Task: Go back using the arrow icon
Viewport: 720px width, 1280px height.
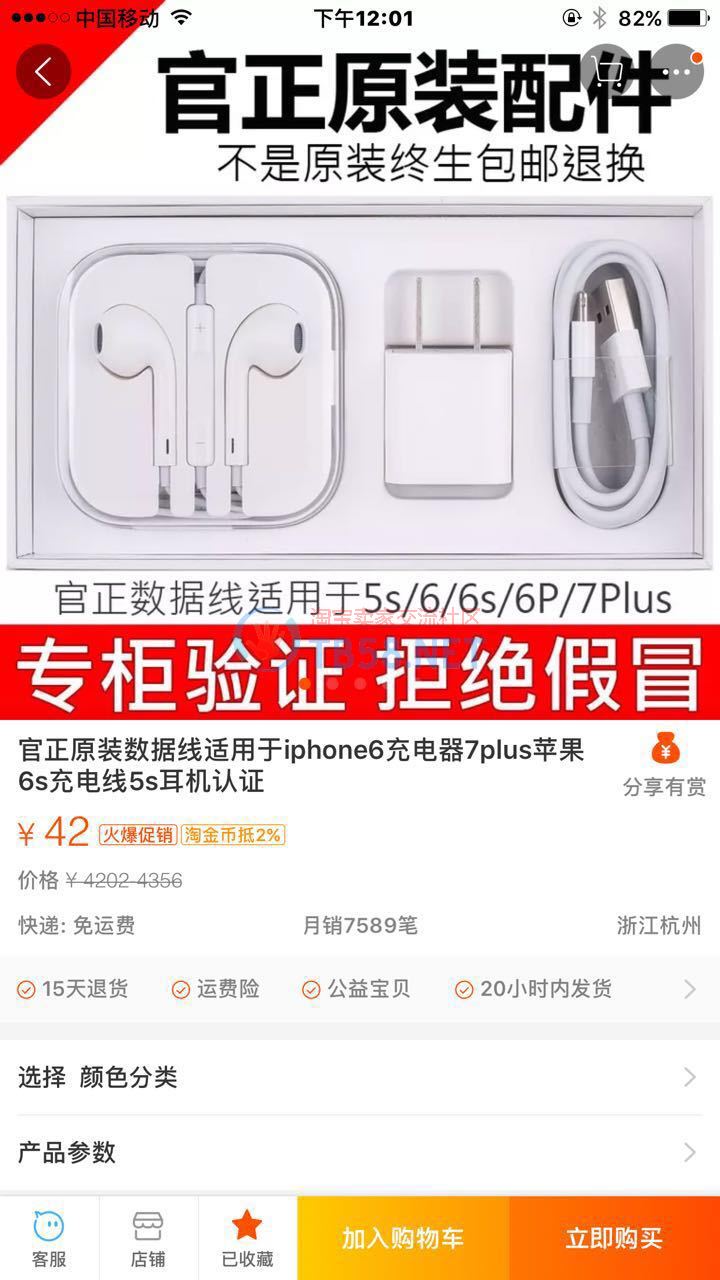Action: 43,71
